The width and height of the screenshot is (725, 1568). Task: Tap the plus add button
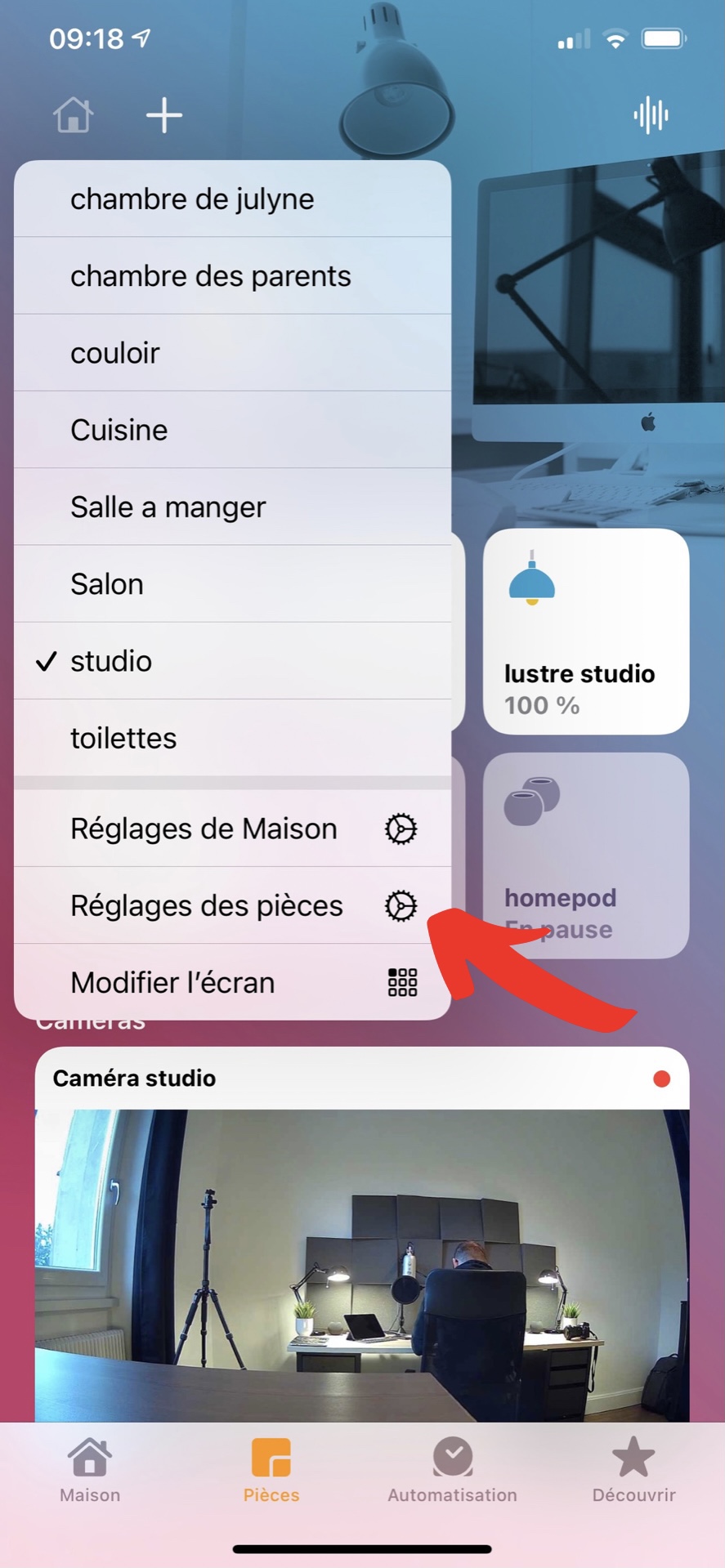(x=164, y=115)
